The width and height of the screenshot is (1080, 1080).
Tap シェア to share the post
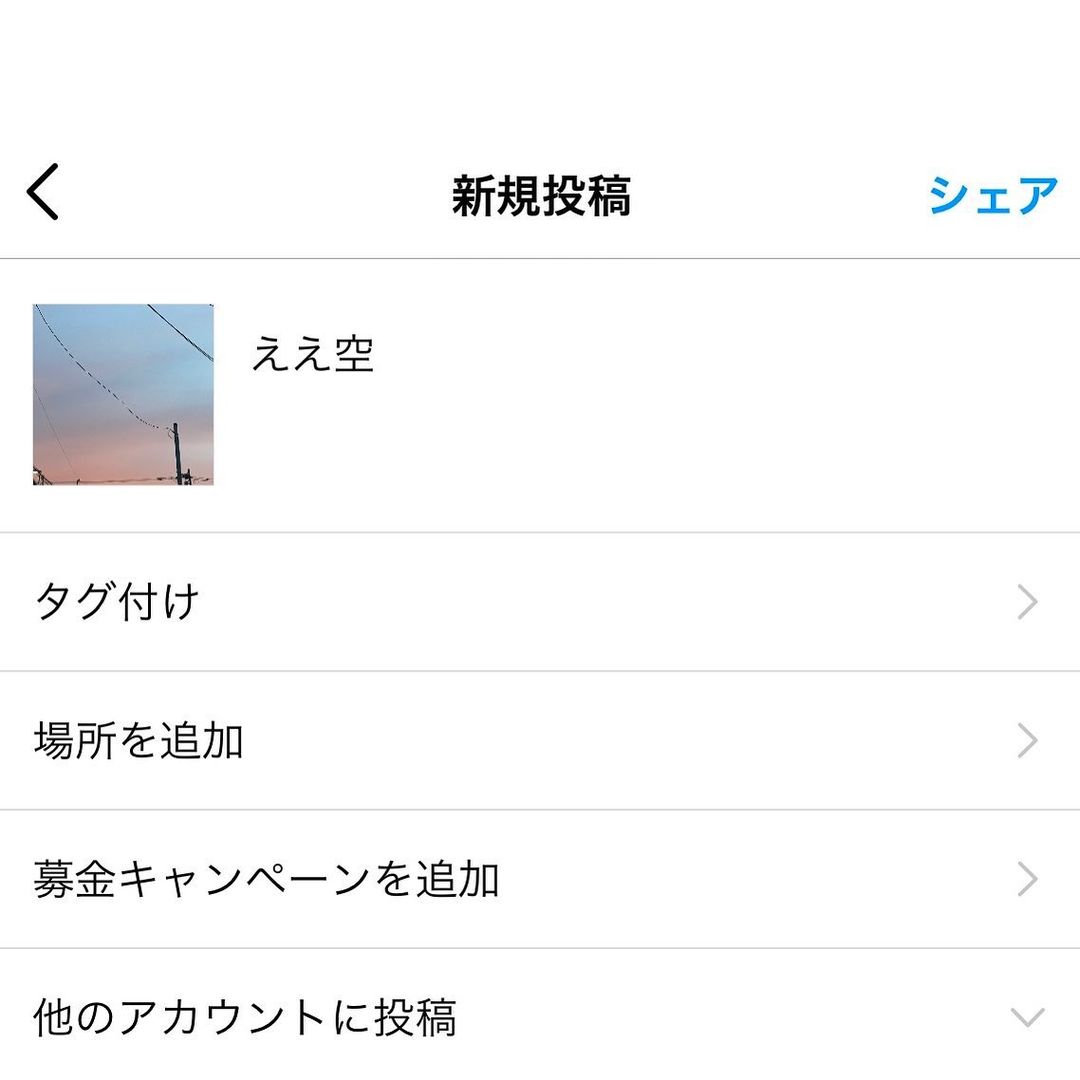[991, 195]
